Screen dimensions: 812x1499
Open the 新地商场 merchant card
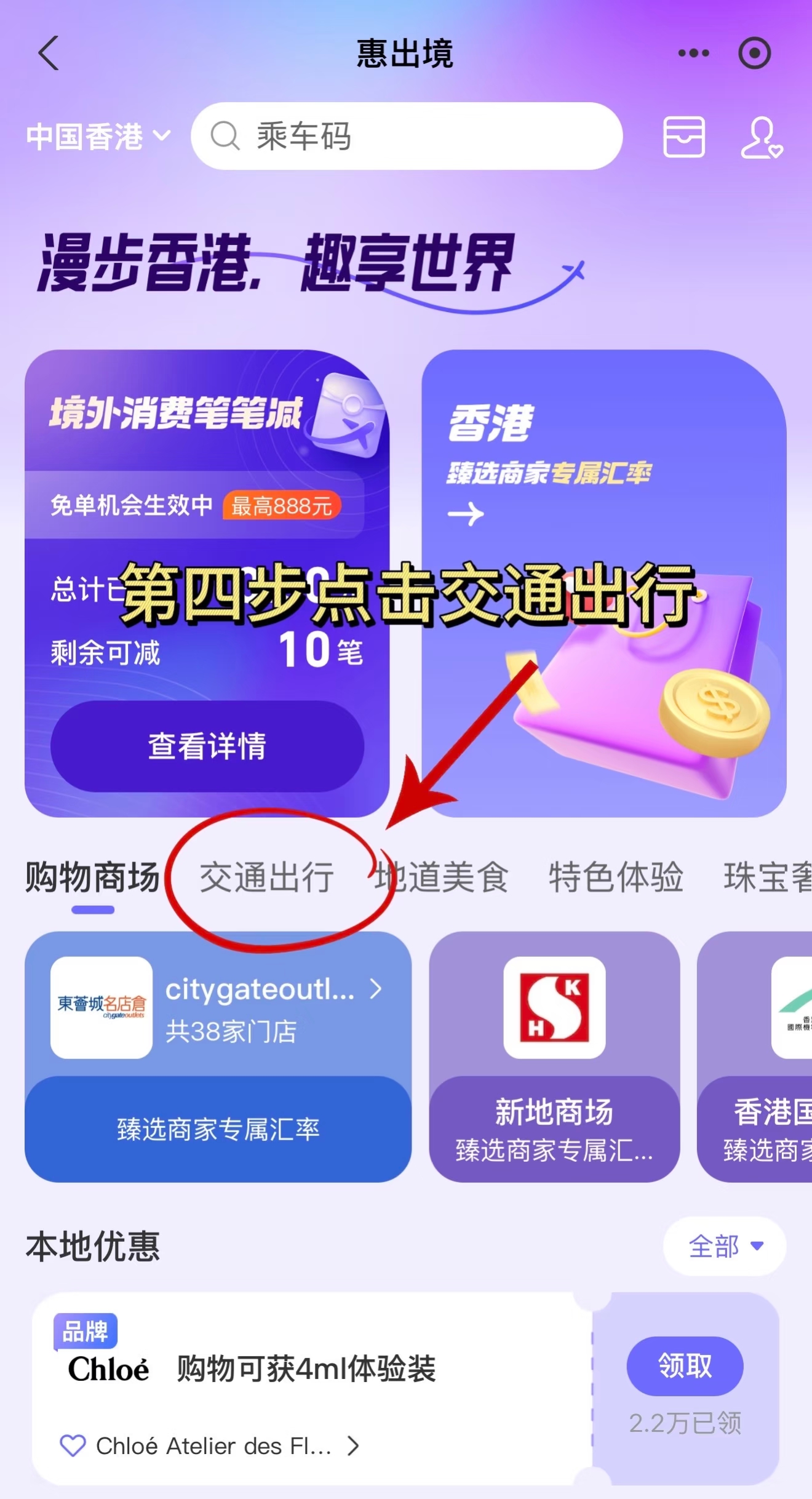click(x=554, y=1056)
